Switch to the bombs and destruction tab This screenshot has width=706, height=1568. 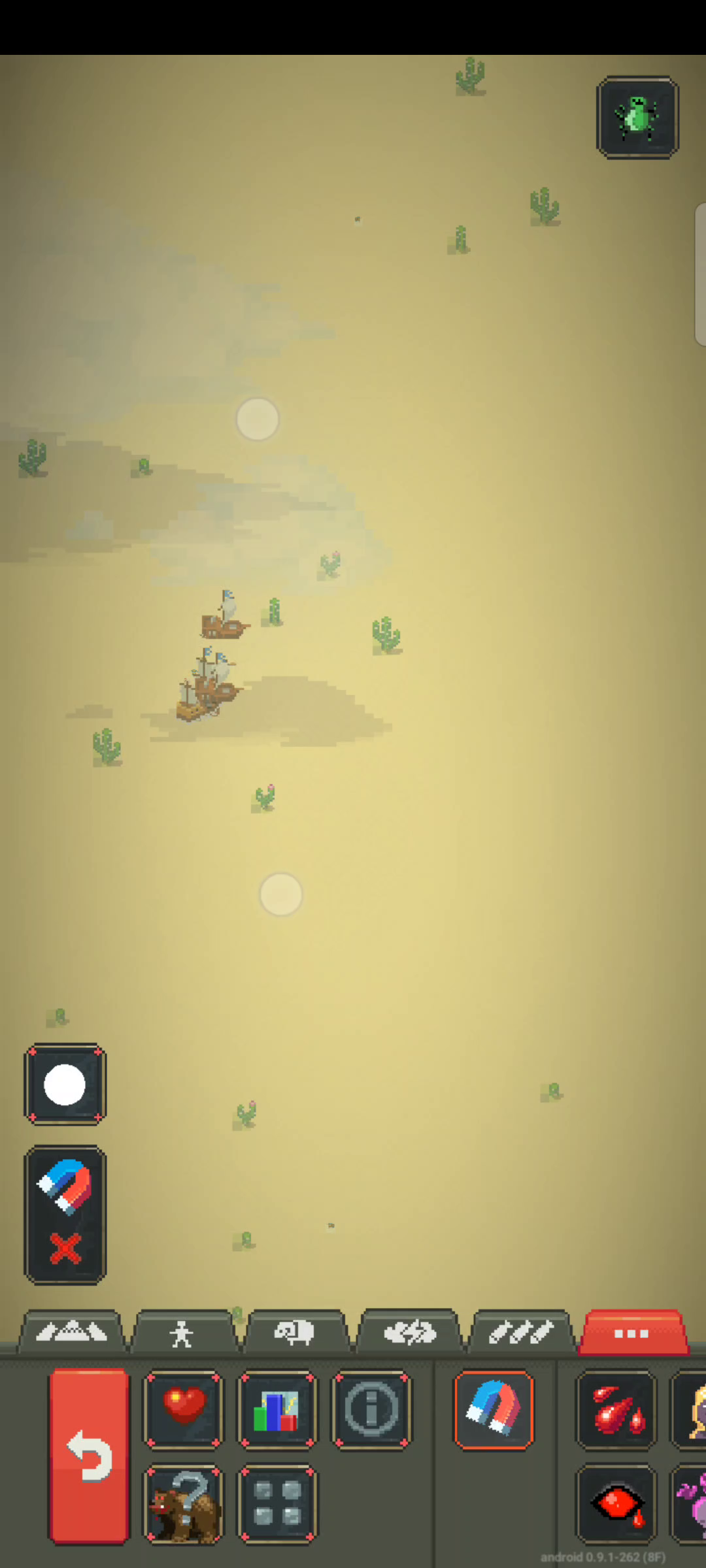pyautogui.click(x=521, y=1331)
